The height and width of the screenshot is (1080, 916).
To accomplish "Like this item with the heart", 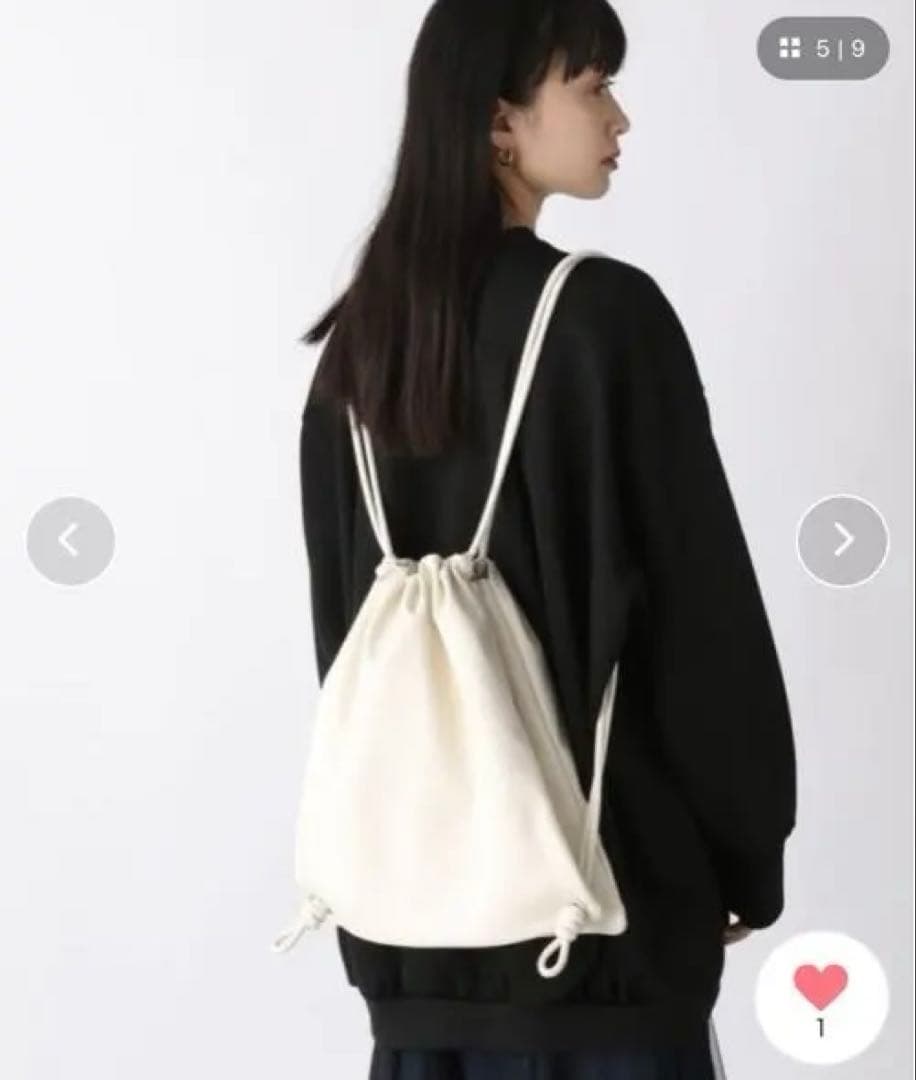I will [x=821, y=986].
